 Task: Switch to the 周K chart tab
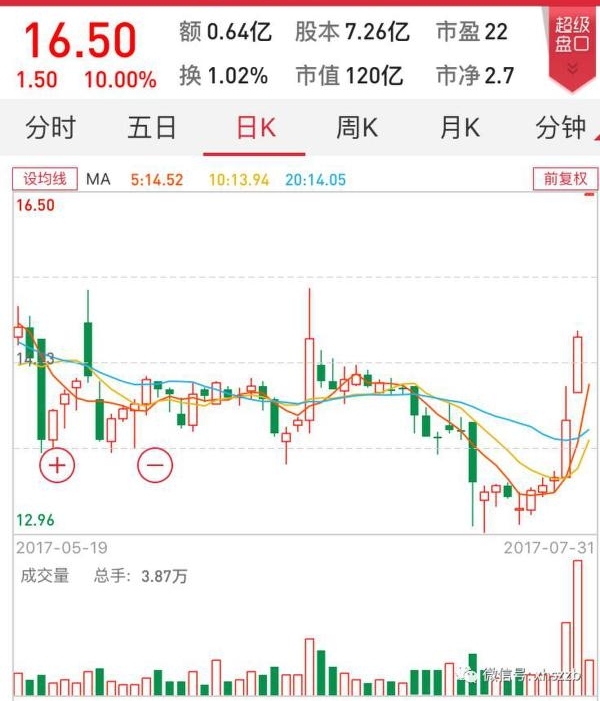(x=356, y=128)
